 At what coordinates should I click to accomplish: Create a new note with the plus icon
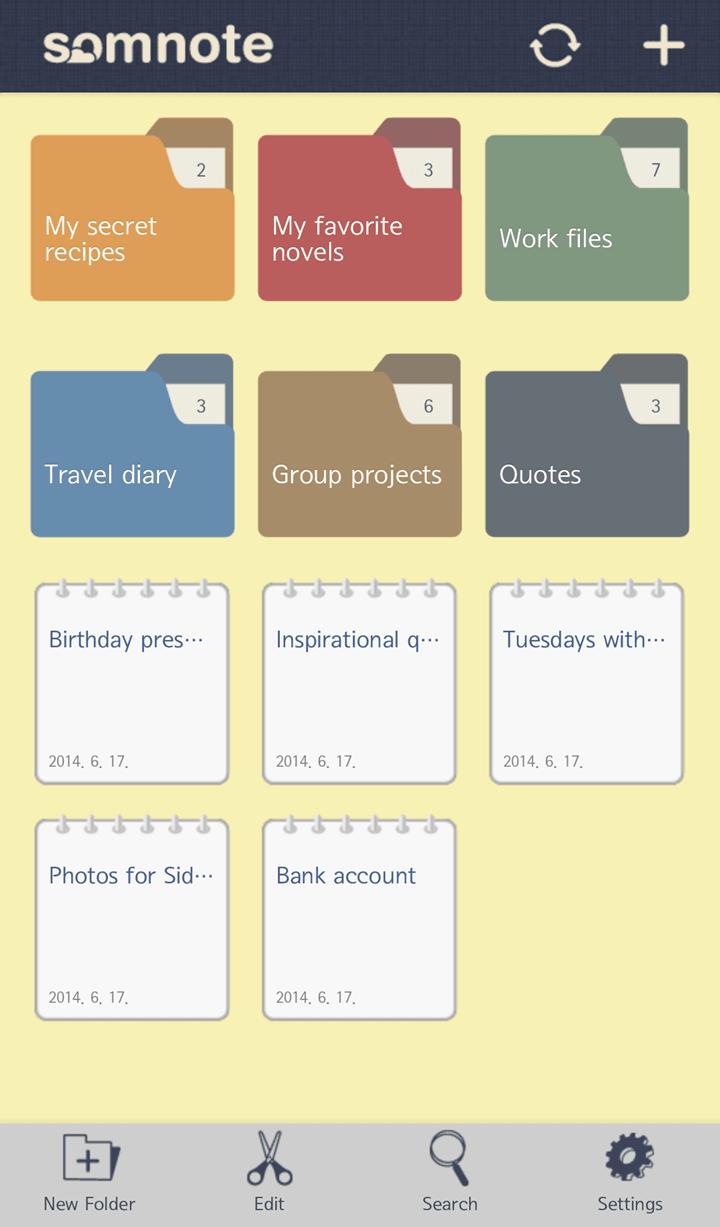tap(664, 46)
